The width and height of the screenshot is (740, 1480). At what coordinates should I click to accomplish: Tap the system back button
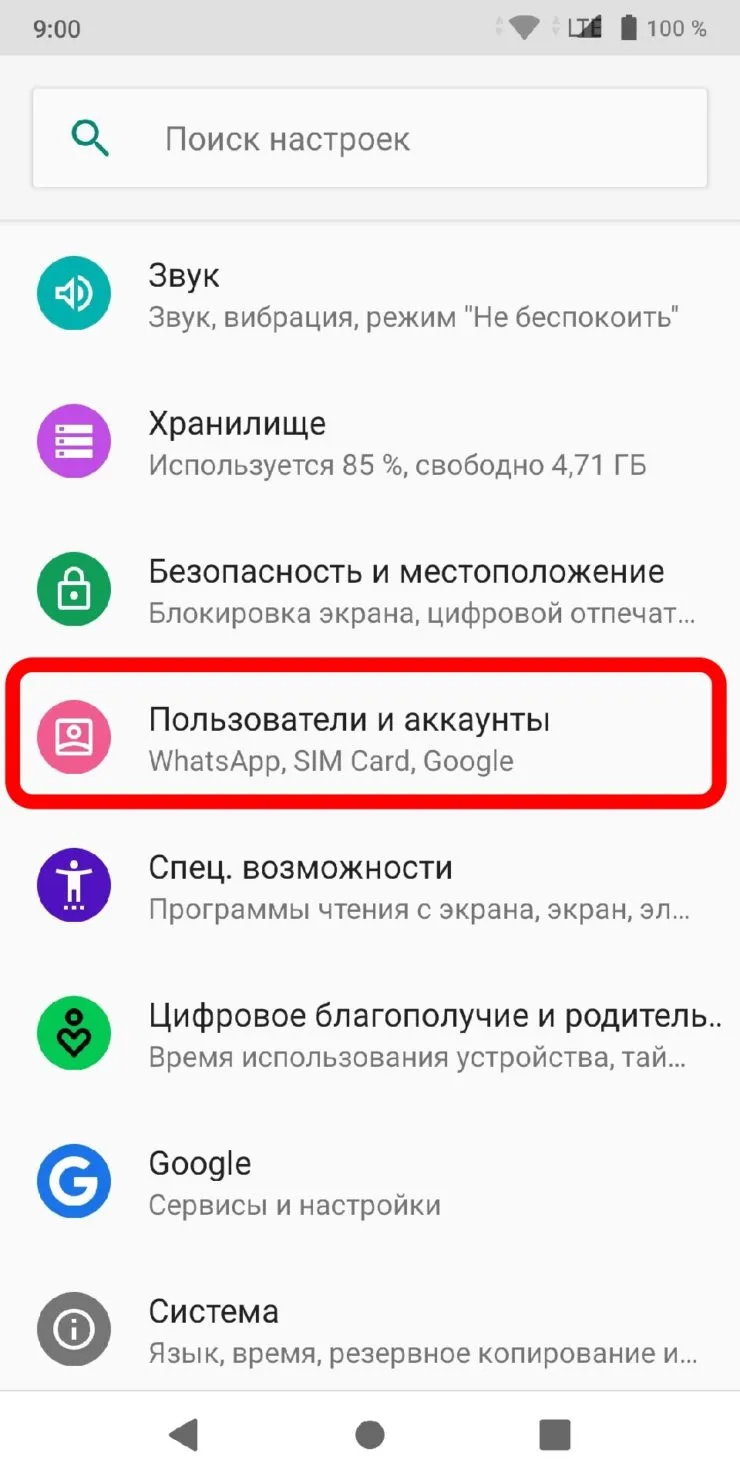(x=184, y=1435)
